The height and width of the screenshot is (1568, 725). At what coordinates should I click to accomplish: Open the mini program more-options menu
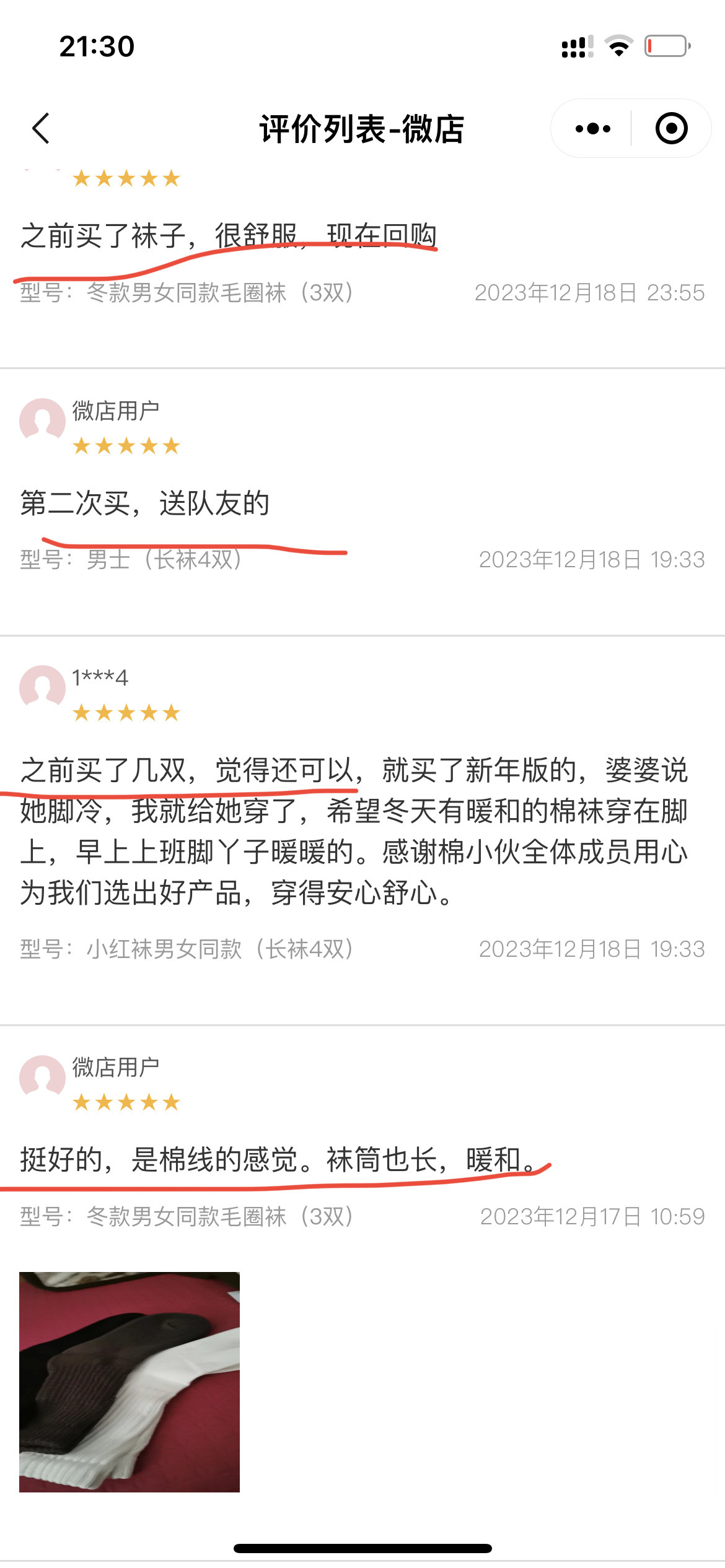(x=592, y=129)
